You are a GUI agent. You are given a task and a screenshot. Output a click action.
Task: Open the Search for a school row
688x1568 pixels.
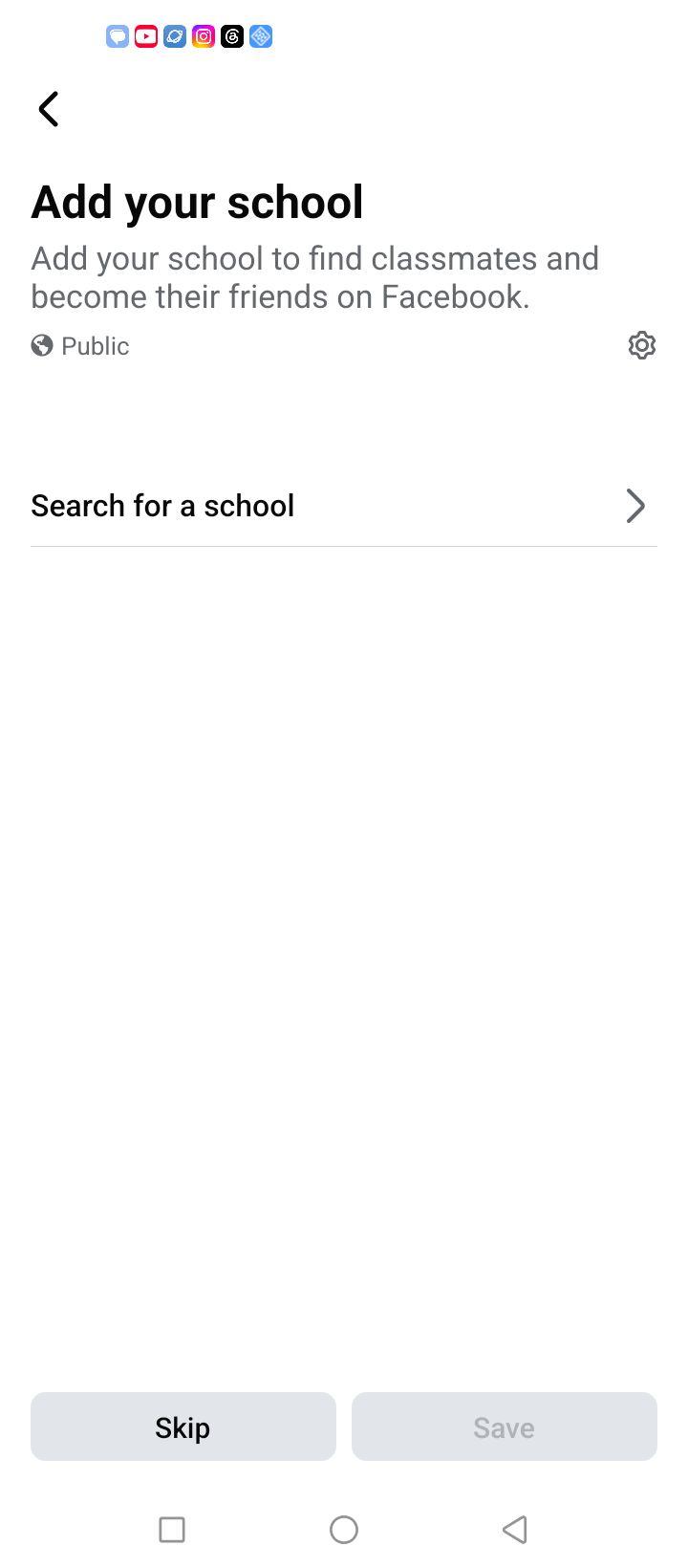coord(344,506)
